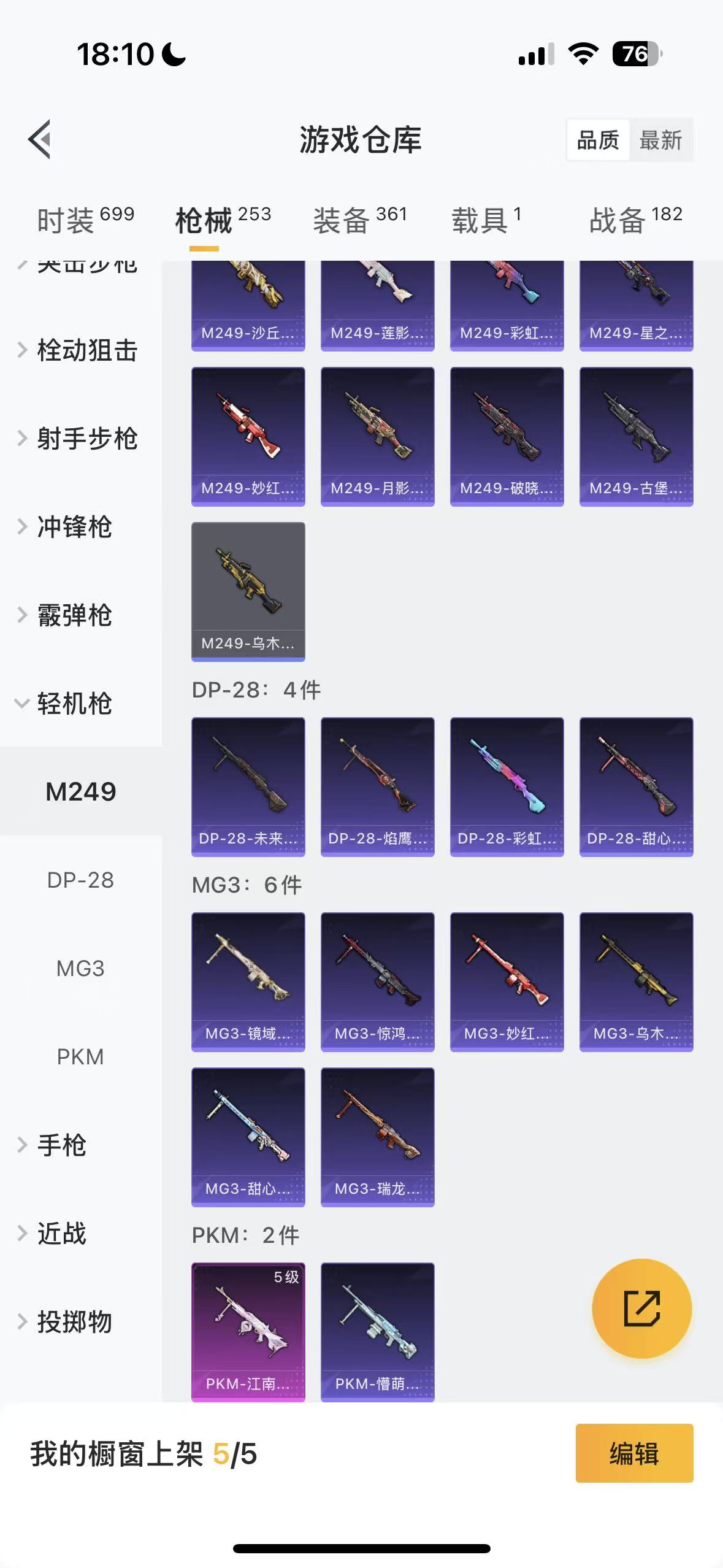
Task: Select DP-28 in the side list
Action: pyautogui.click(x=80, y=880)
